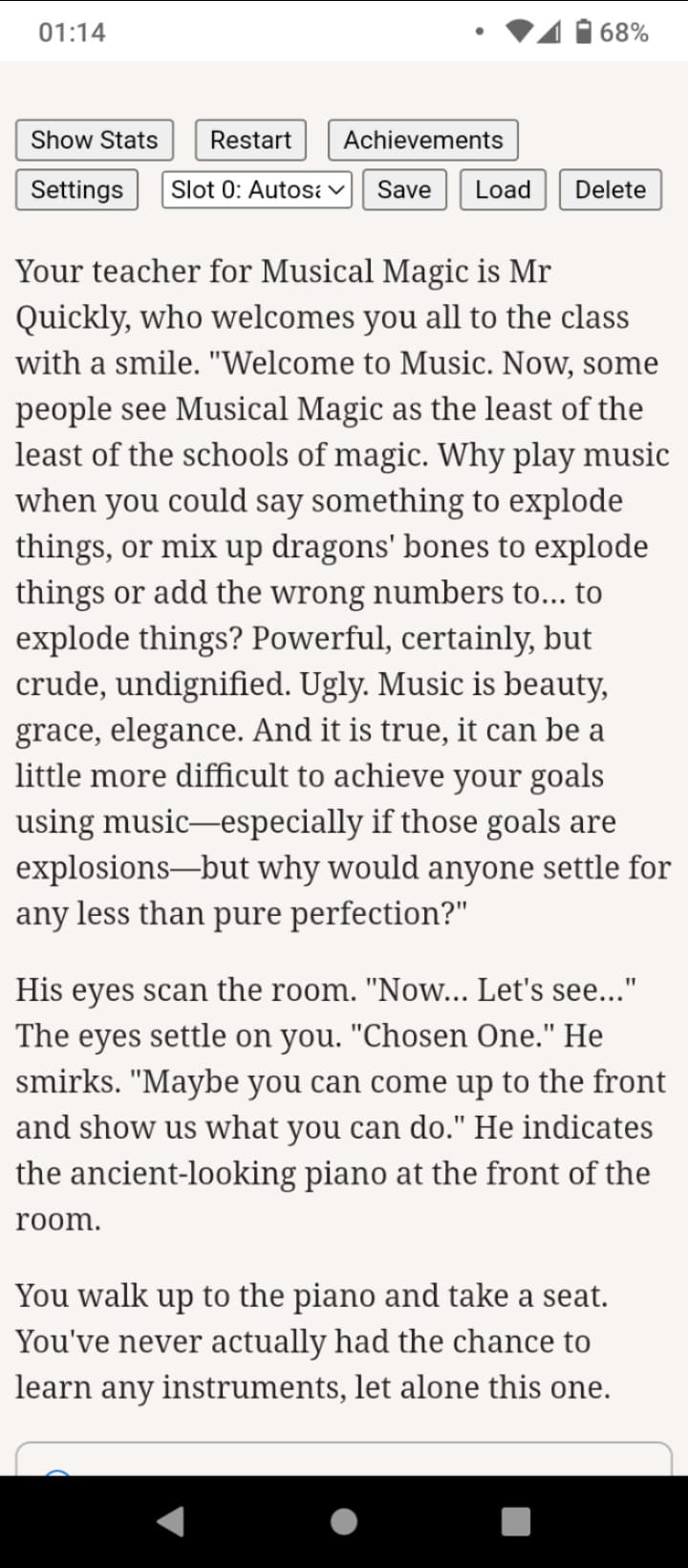The height and width of the screenshot is (1568, 688).
Task: Open game Settings
Action: 76,189
